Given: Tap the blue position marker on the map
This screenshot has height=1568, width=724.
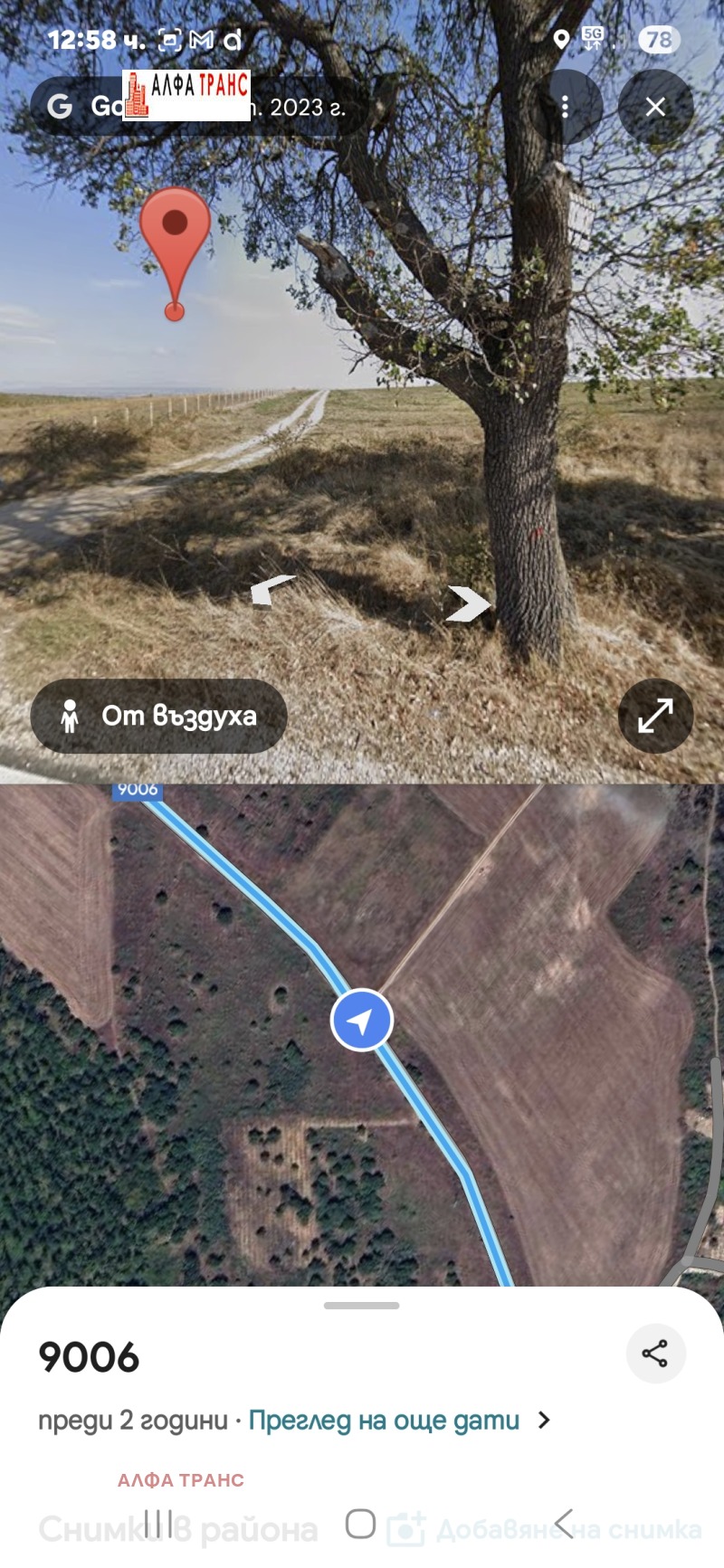Looking at the screenshot, I should coord(362,1021).
